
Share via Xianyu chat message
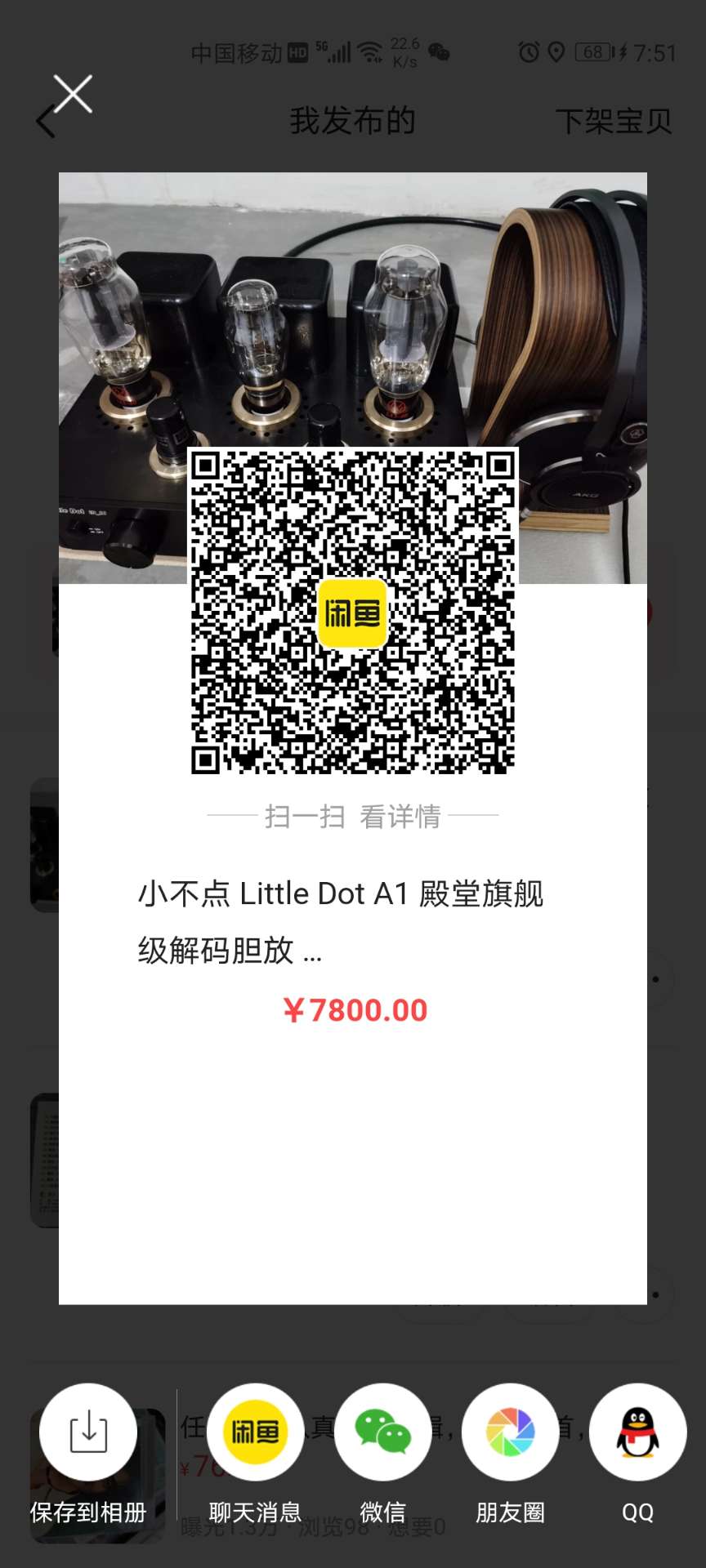255,1433
